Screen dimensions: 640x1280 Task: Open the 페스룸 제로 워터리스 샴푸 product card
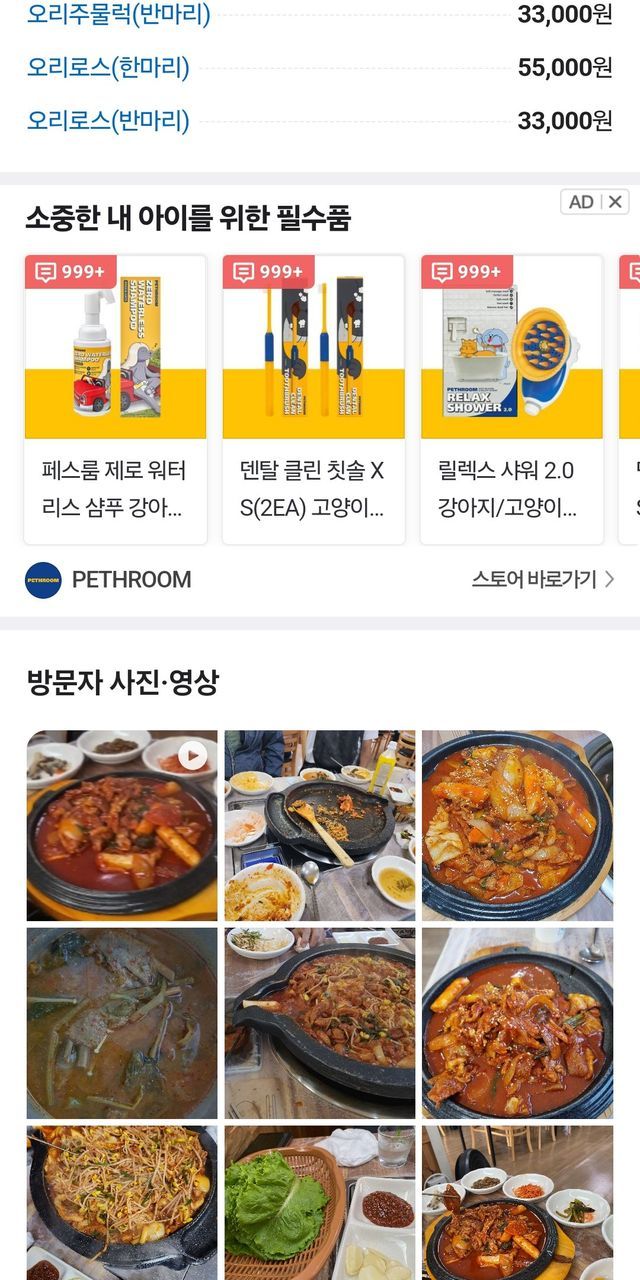(115, 399)
